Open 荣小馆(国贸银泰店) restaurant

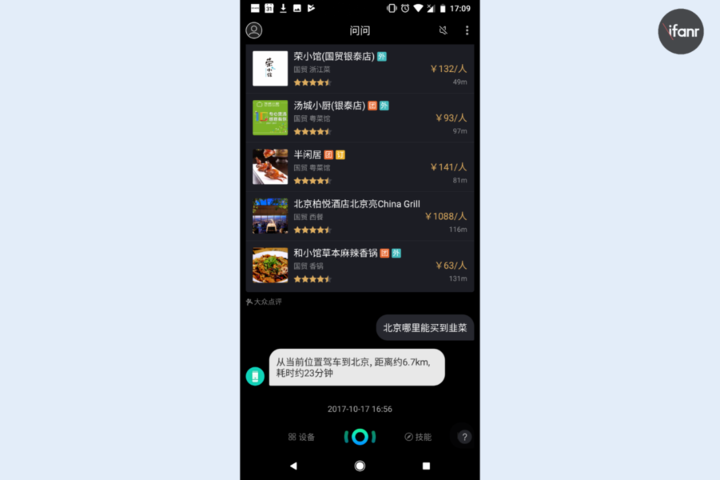(x=360, y=69)
